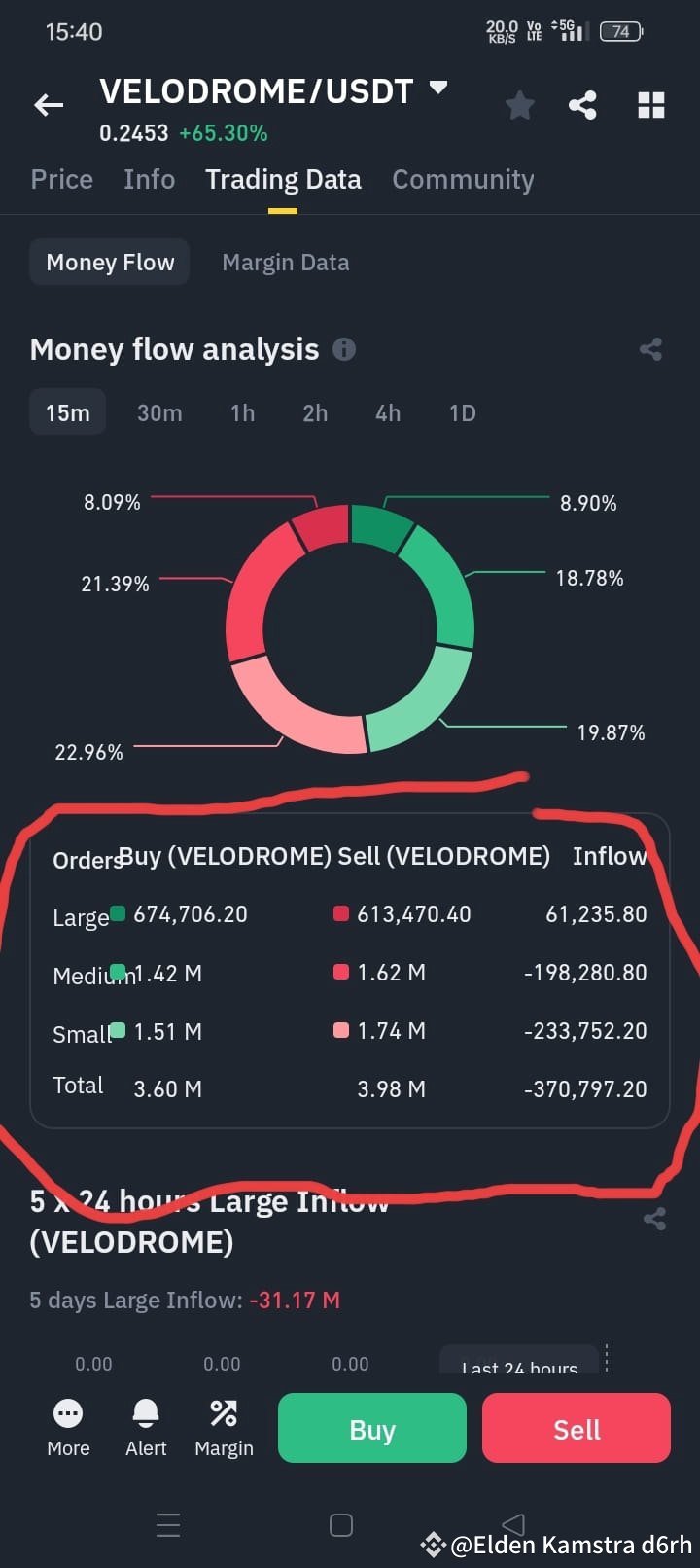Open the share icon in the top bar
Screen dimensions: 700x1568
pyautogui.click(x=582, y=105)
